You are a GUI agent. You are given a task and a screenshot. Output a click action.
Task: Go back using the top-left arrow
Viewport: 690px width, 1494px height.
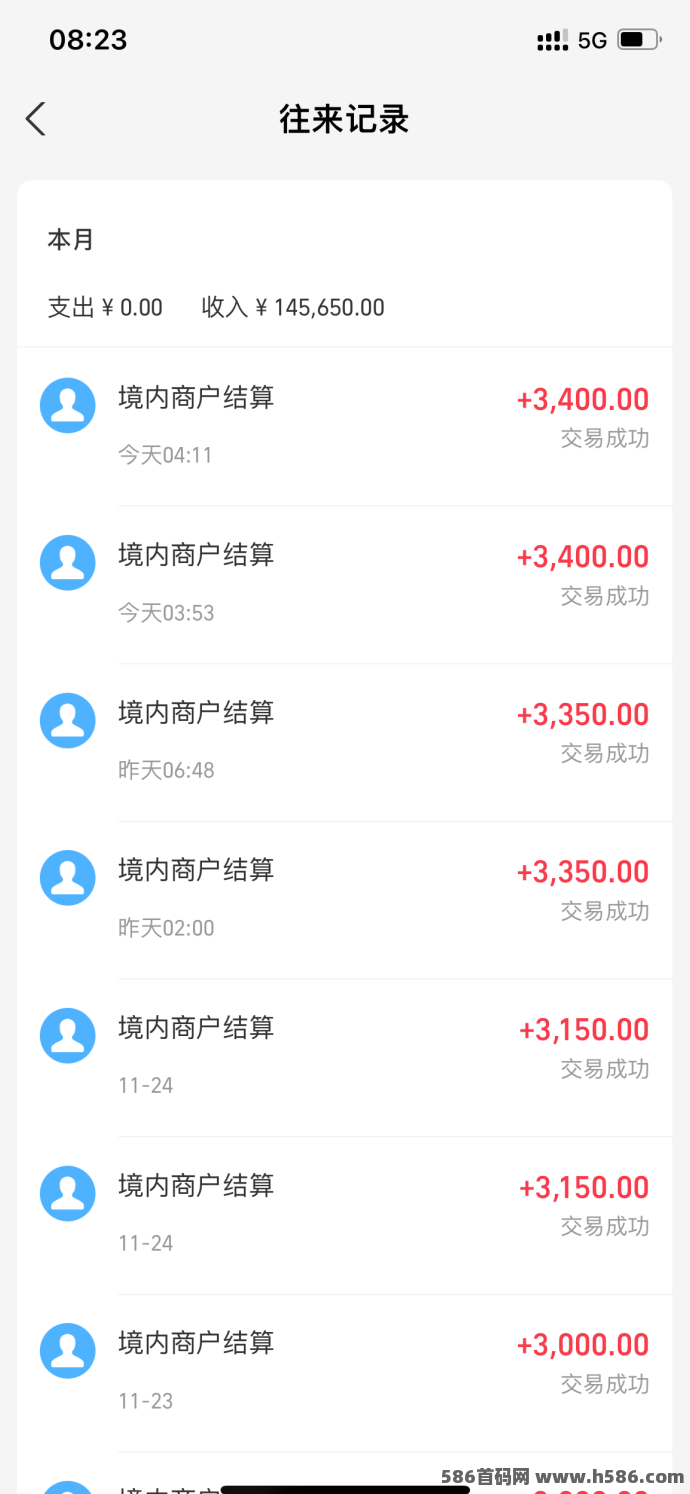pyautogui.click(x=36, y=119)
